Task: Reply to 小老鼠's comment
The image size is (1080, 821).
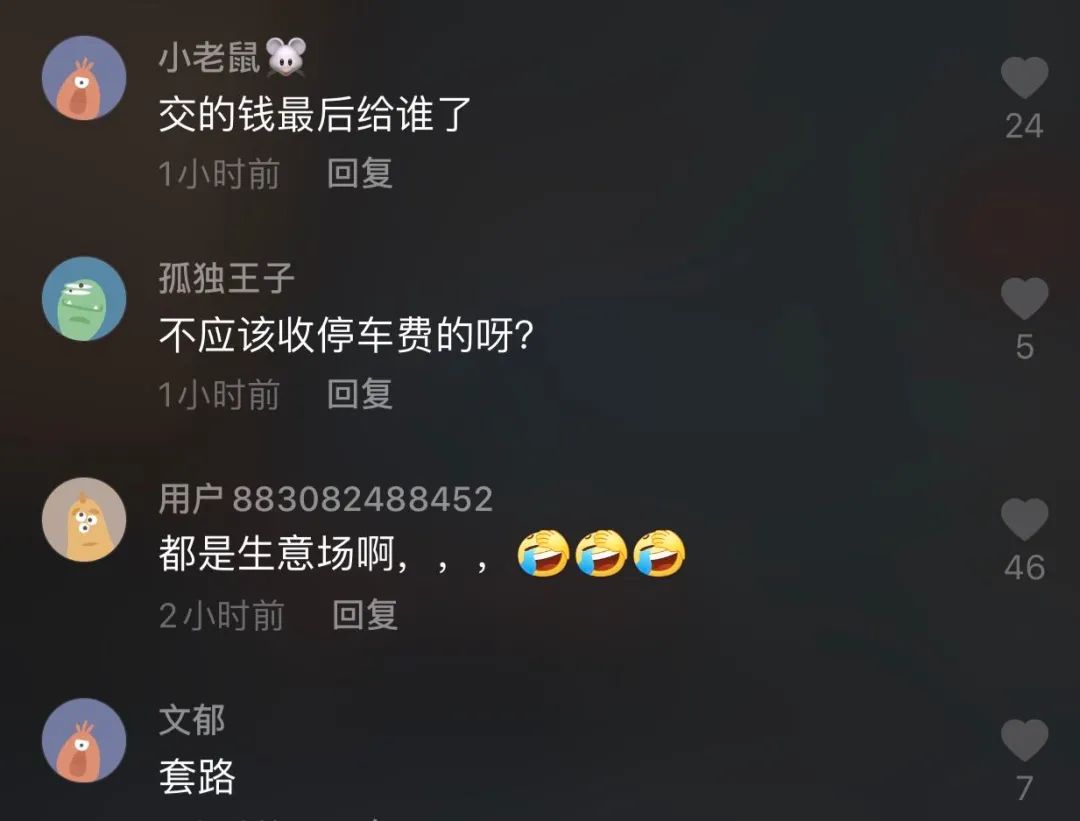Action: (360, 174)
